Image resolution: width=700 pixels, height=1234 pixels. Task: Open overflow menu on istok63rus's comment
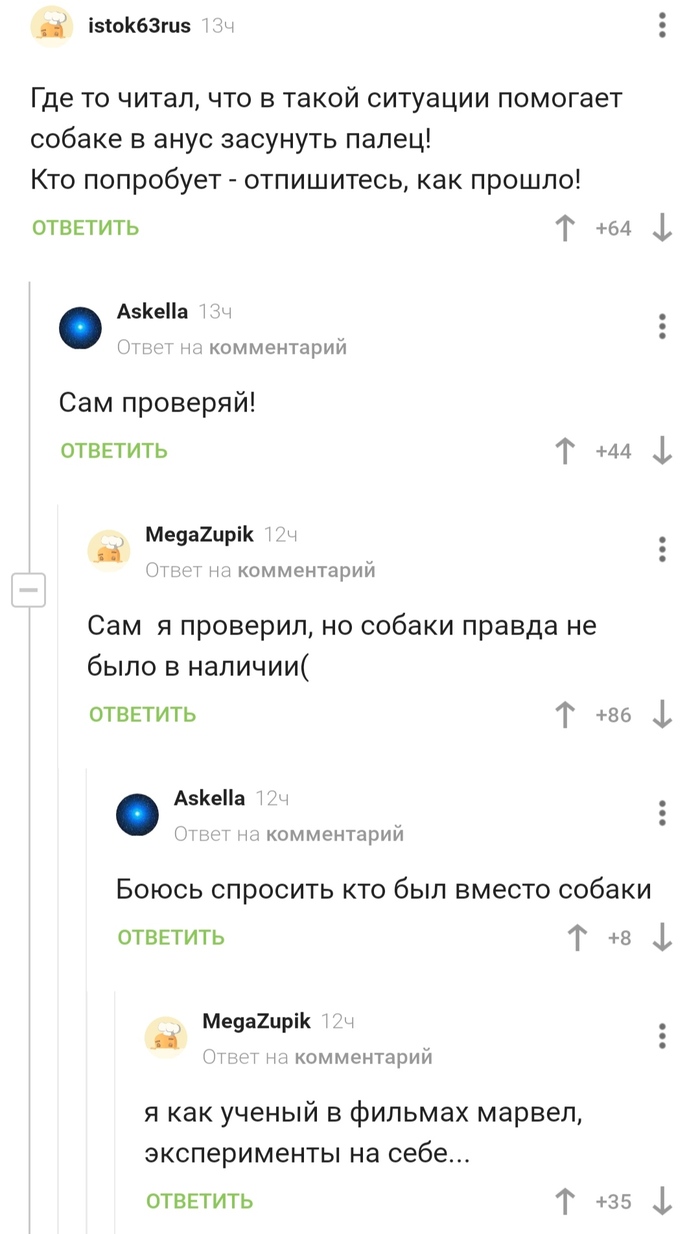click(662, 25)
